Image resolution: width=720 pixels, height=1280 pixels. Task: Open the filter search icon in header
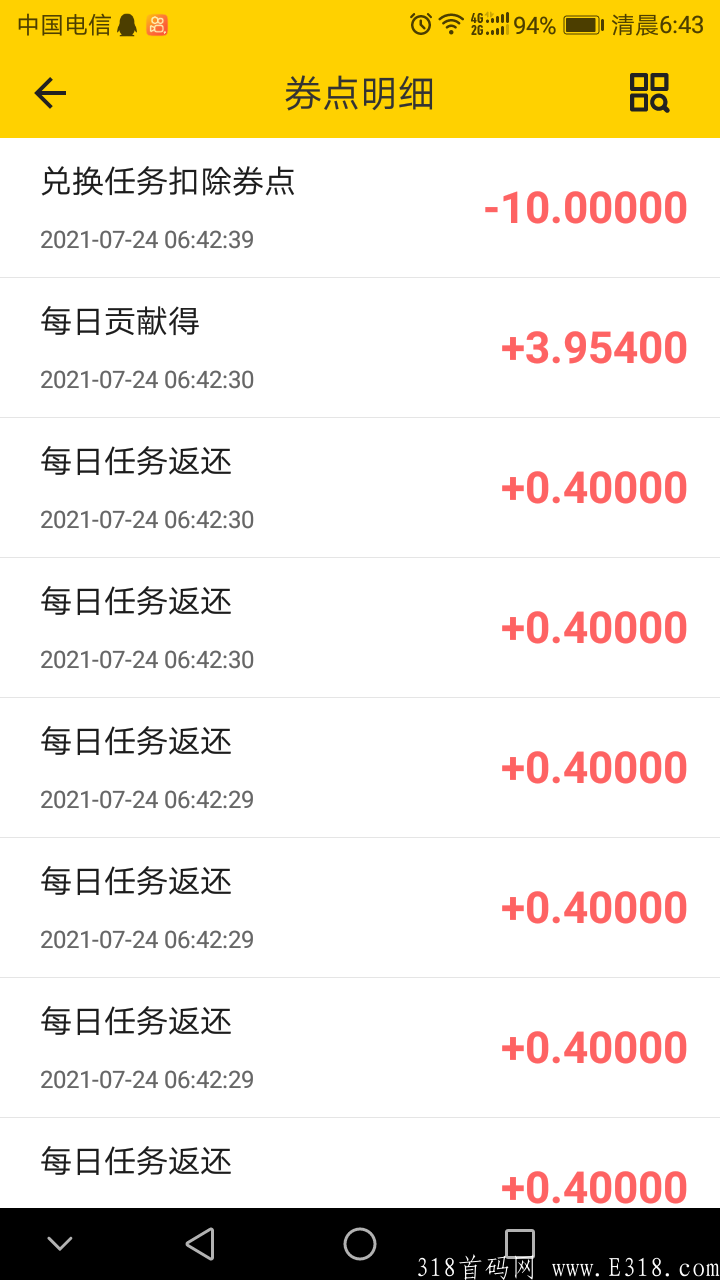[x=649, y=93]
